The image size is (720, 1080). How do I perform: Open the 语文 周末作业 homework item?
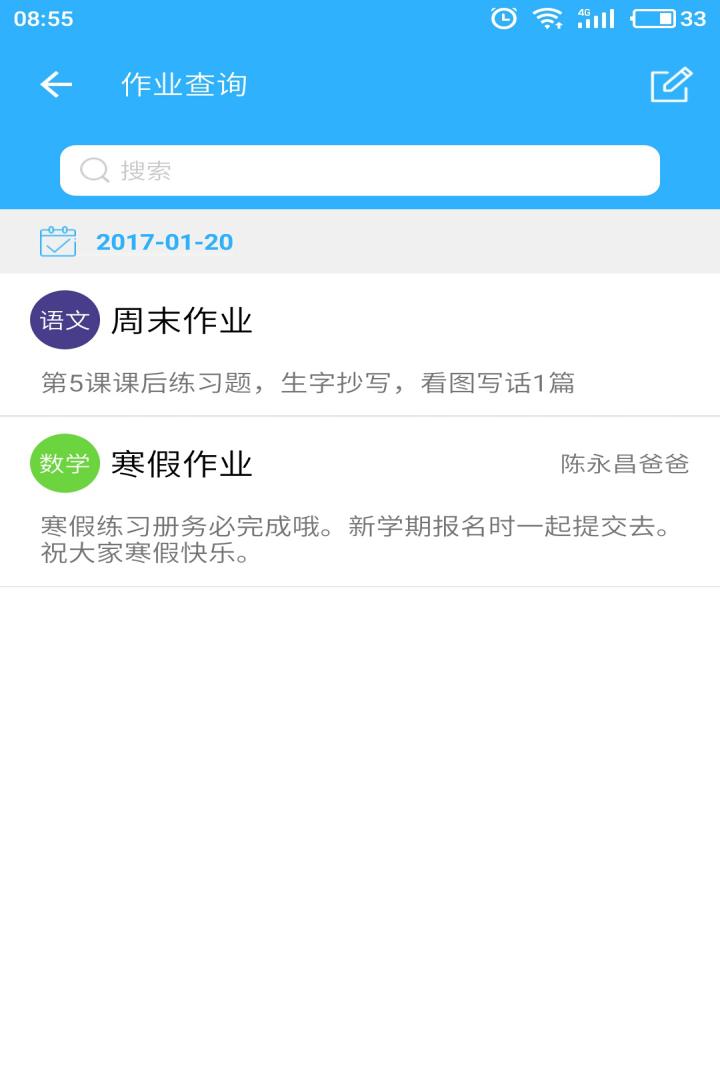[x=360, y=345]
